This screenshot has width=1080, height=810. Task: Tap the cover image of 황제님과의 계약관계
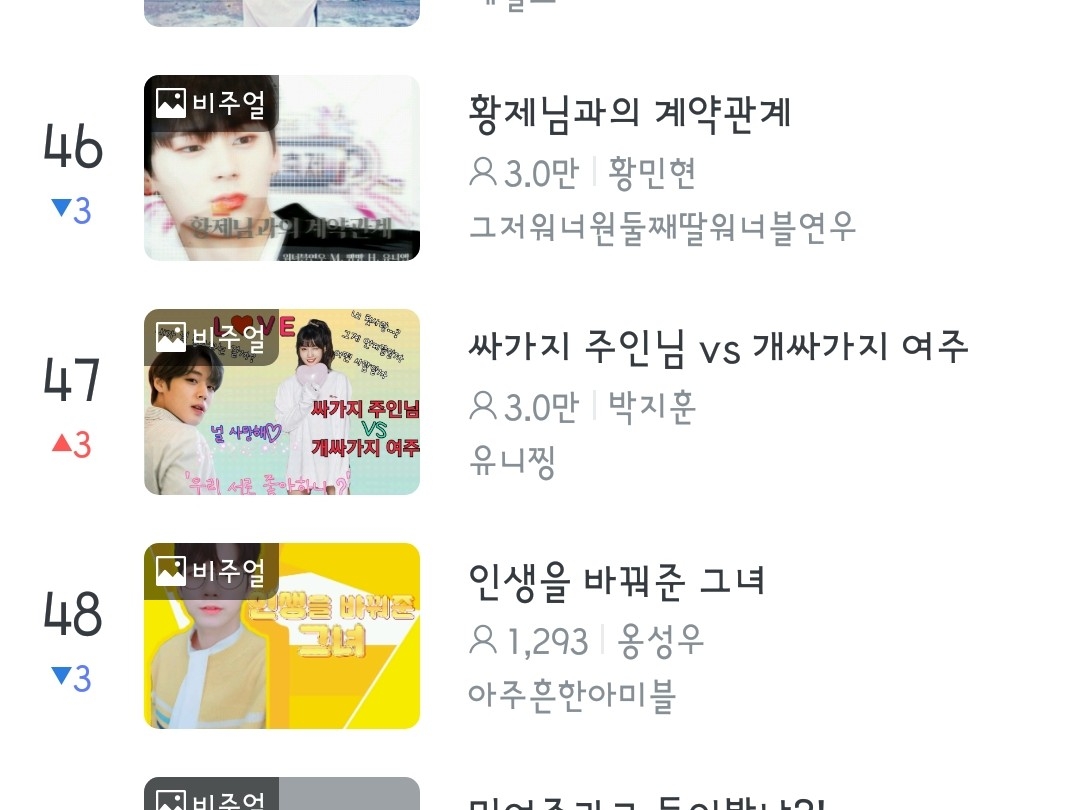[282, 168]
